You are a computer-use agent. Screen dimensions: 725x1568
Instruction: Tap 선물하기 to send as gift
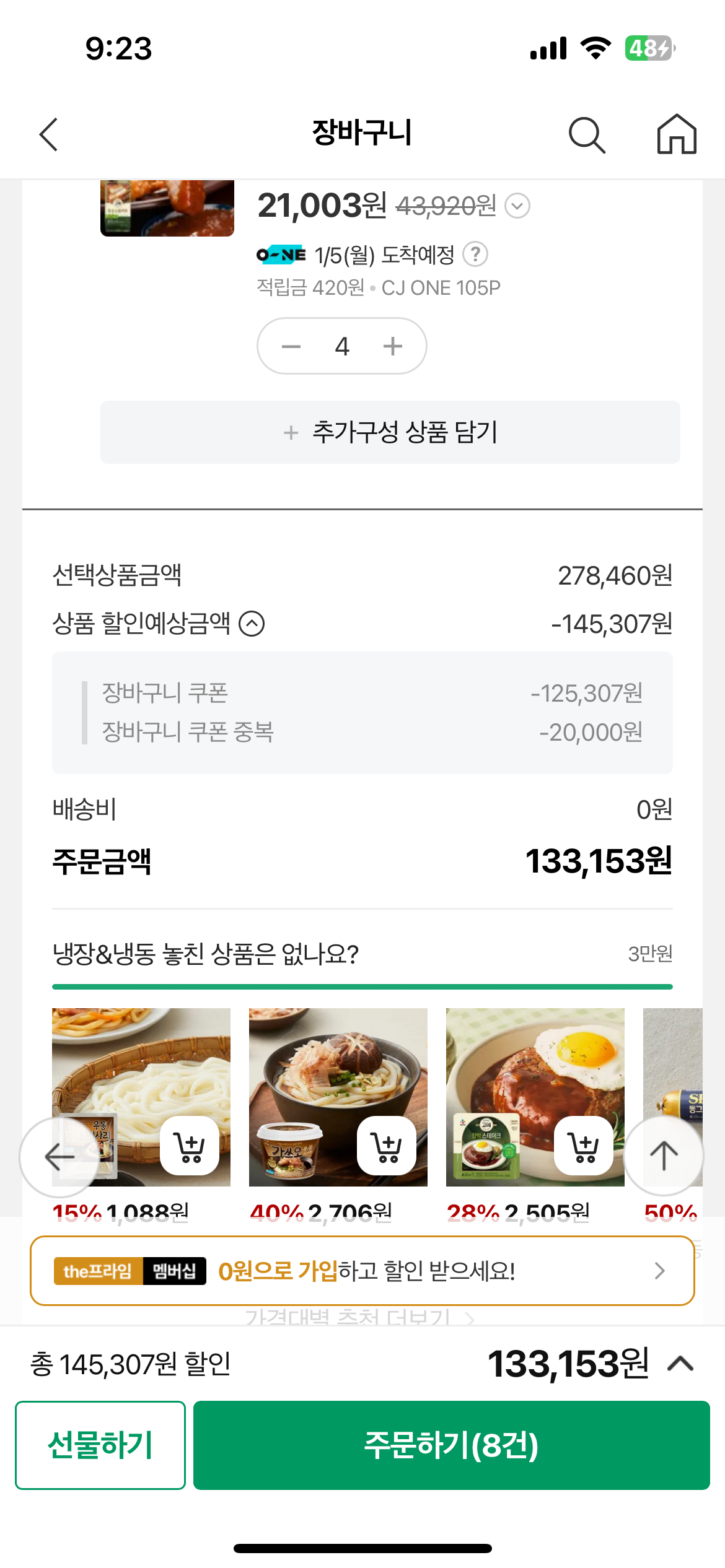100,1445
